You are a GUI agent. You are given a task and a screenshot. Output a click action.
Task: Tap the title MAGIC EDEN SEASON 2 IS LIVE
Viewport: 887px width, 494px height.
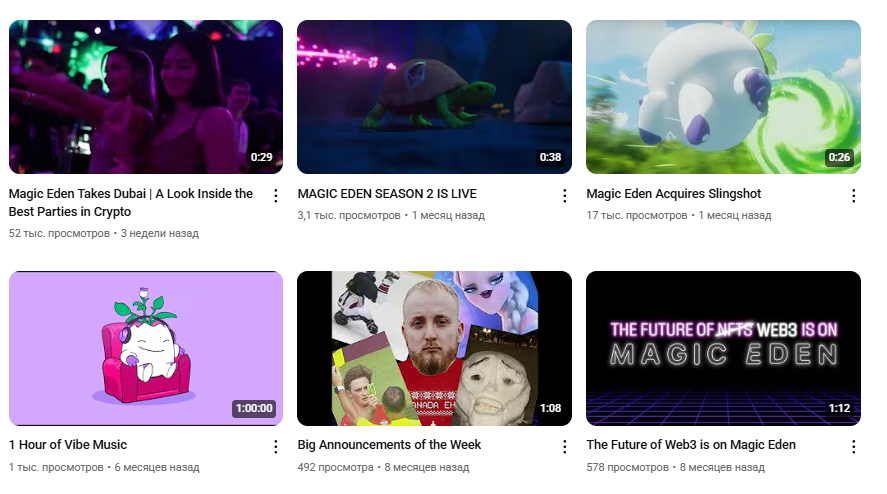387,194
